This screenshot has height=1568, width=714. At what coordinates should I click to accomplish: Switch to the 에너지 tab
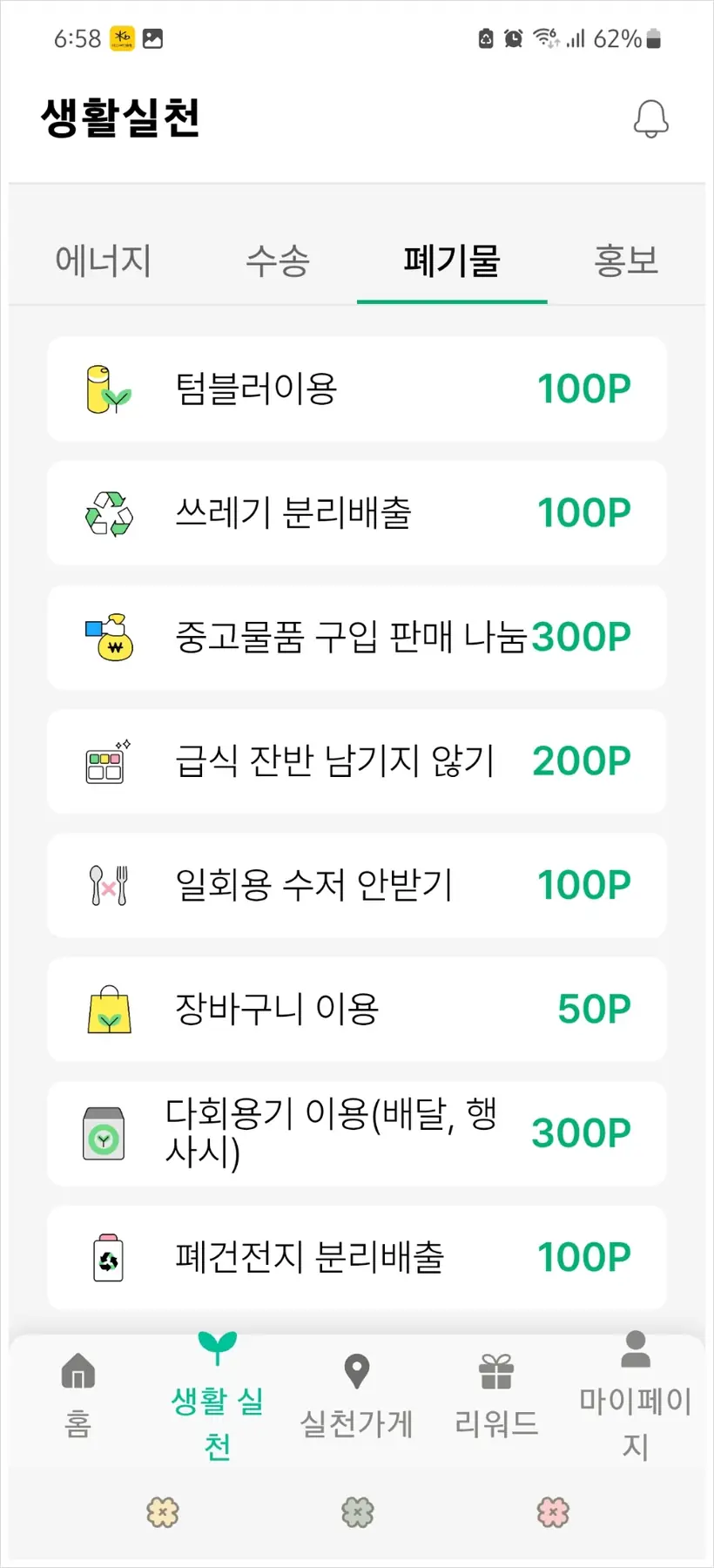pos(103,260)
